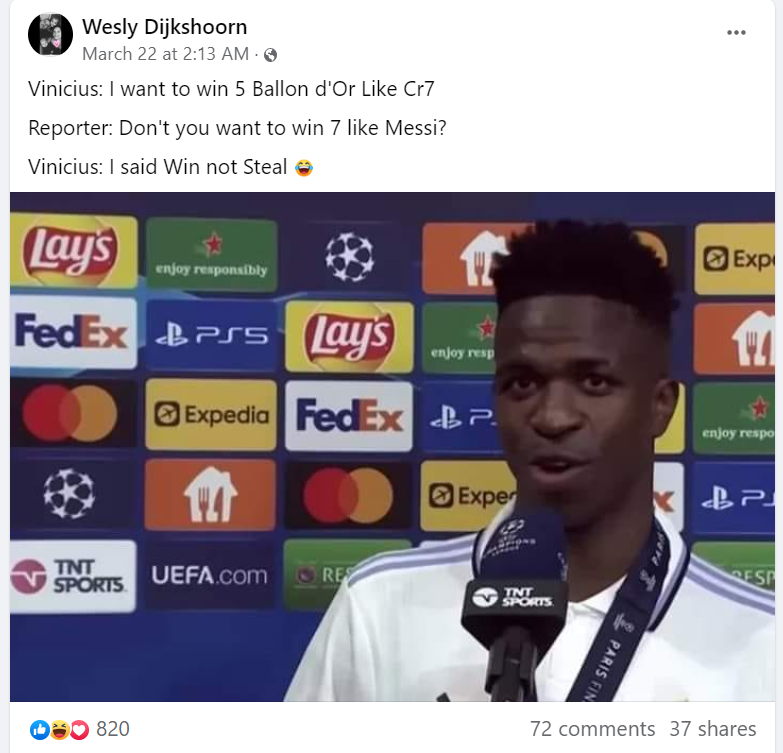Open the March 22 post timestamp
Viewport: 783px width, 753px height.
coord(165,54)
